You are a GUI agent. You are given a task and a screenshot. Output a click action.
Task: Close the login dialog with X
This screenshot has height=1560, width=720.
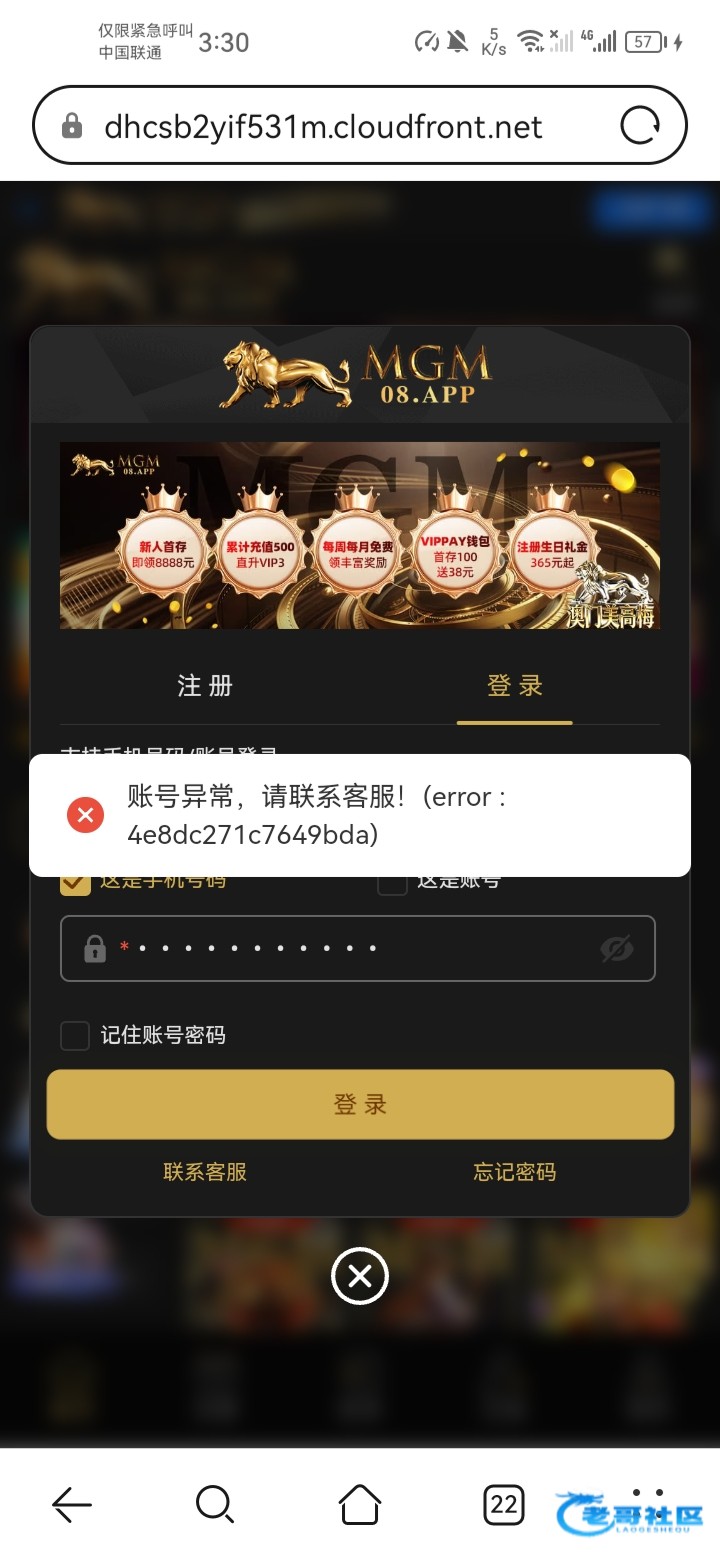(x=360, y=1276)
